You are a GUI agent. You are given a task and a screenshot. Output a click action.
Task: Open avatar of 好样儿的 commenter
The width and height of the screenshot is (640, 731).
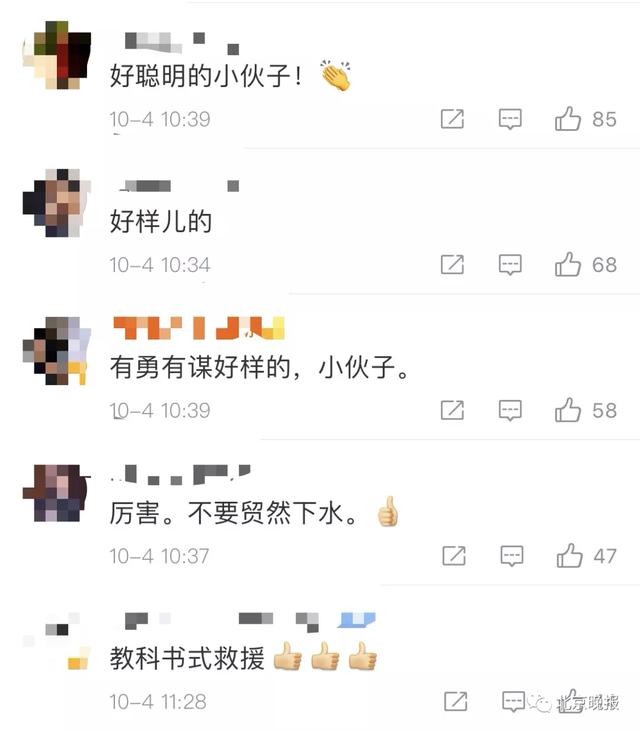[x=56, y=202]
